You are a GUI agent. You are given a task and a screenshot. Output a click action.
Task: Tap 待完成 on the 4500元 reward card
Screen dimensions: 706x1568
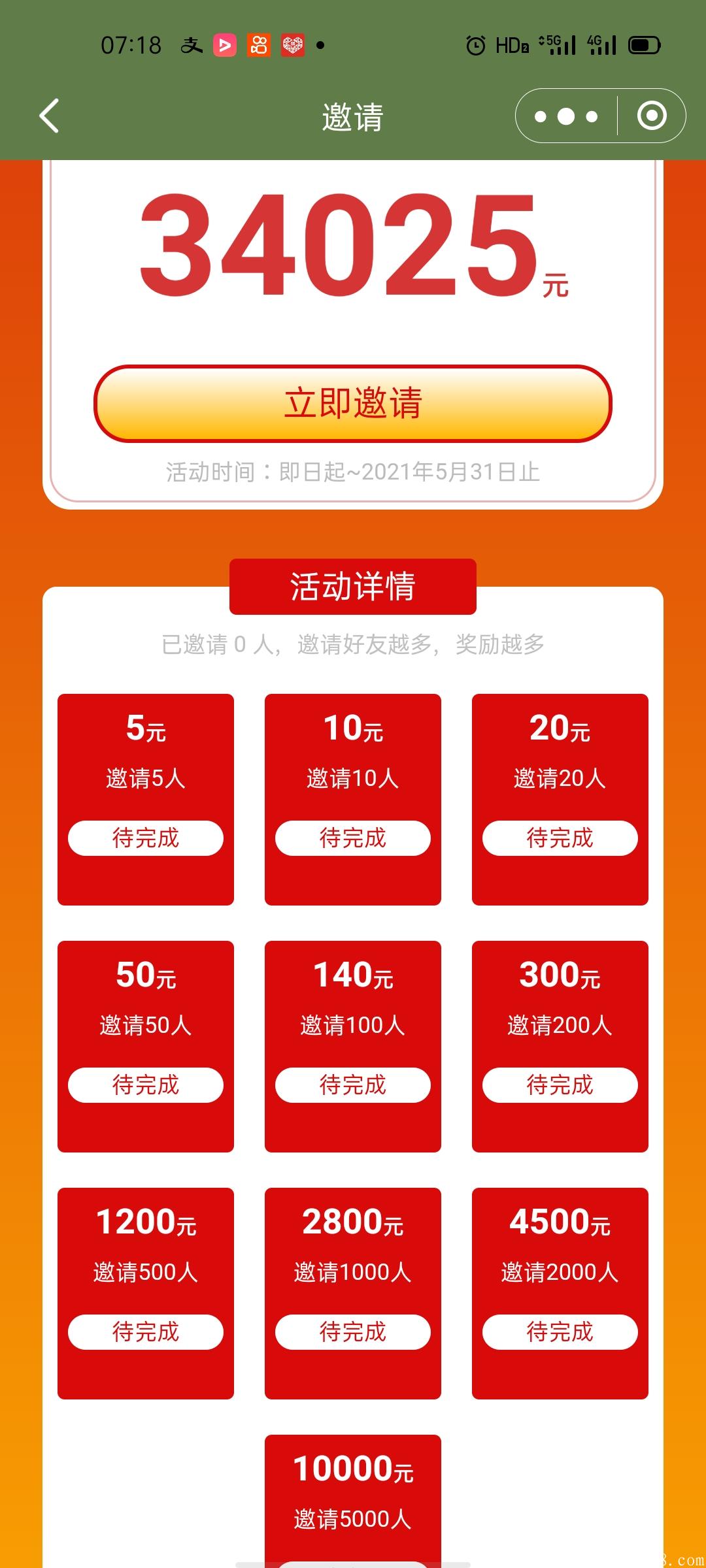560,1332
